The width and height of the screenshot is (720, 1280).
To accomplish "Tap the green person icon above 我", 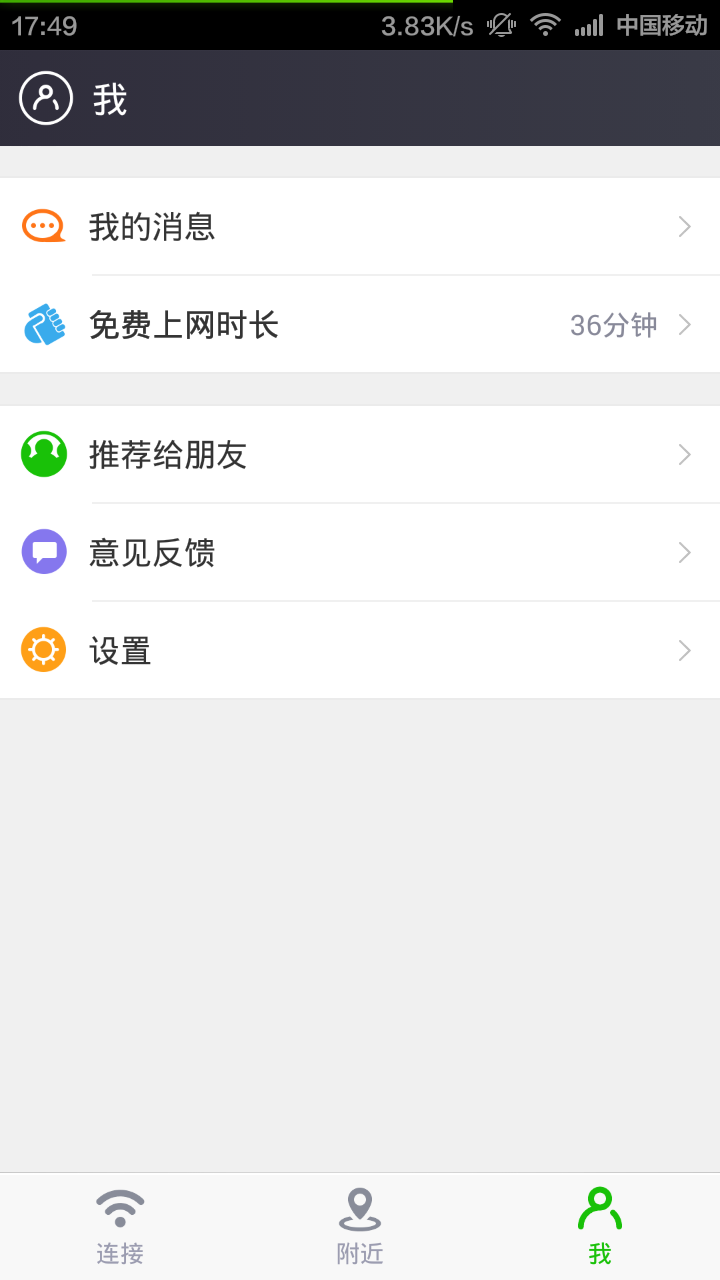I will pos(599,1207).
